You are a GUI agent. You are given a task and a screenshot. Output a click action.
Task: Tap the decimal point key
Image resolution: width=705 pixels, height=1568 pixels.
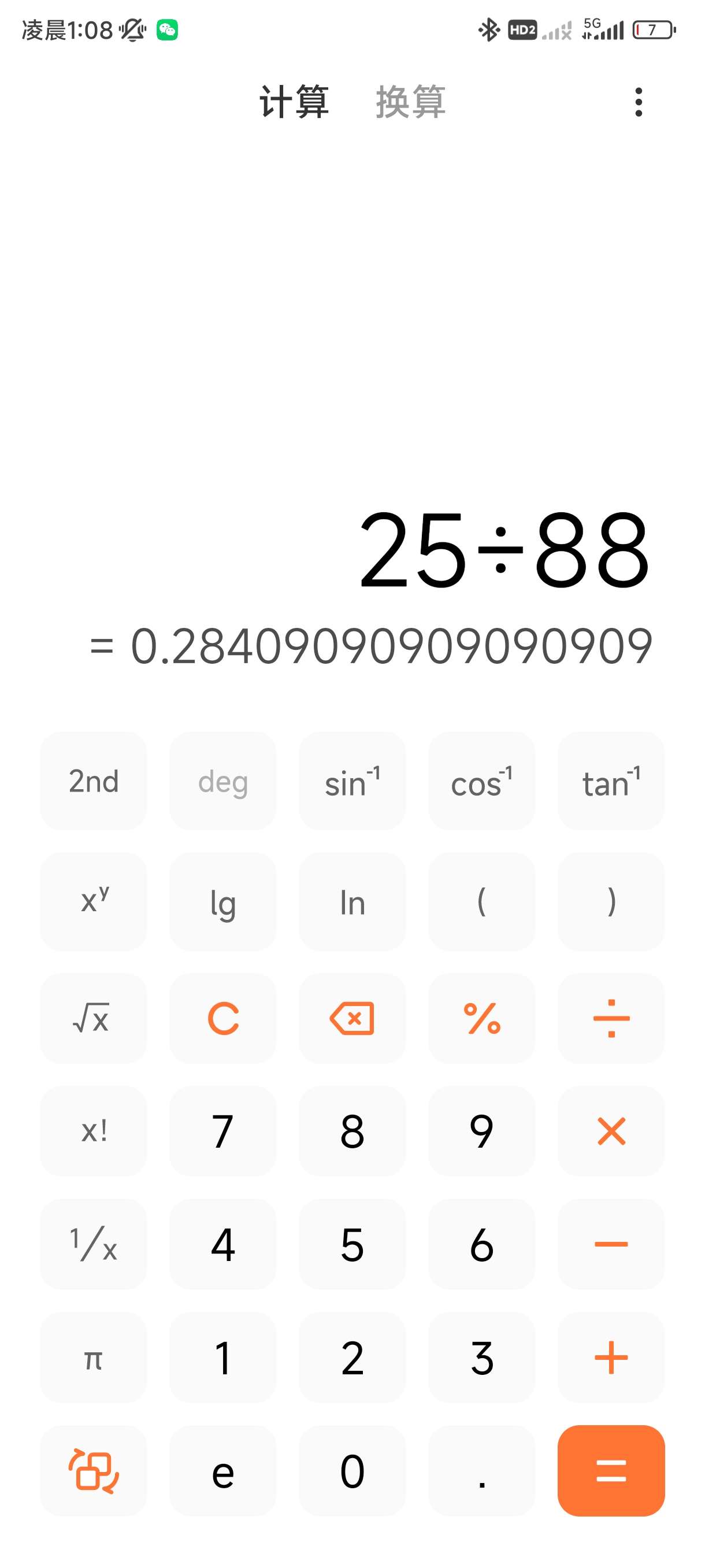point(482,1471)
